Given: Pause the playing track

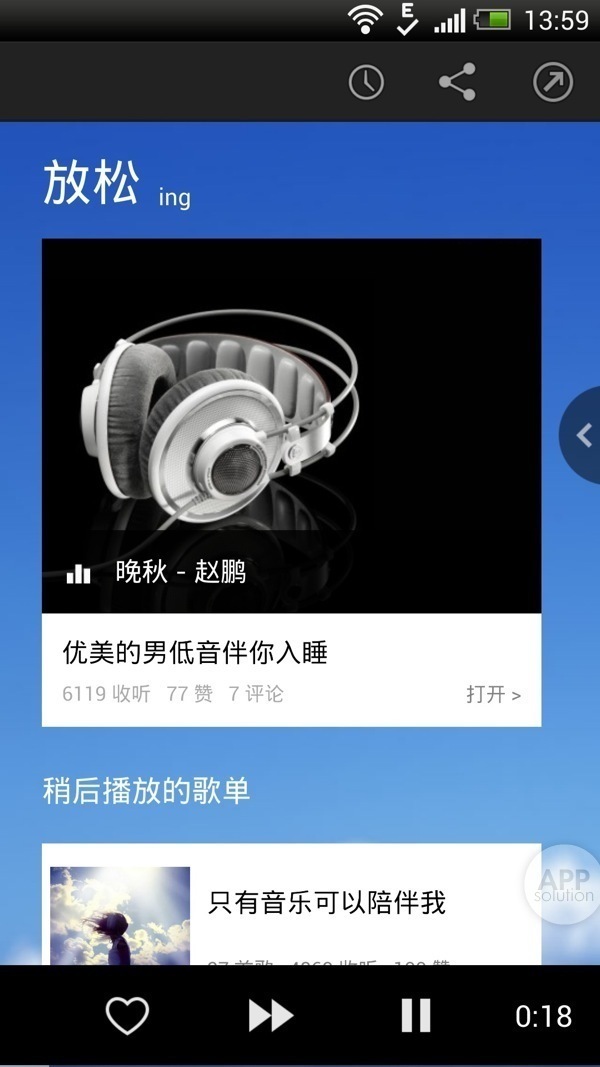Looking at the screenshot, I should tap(415, 1016).
